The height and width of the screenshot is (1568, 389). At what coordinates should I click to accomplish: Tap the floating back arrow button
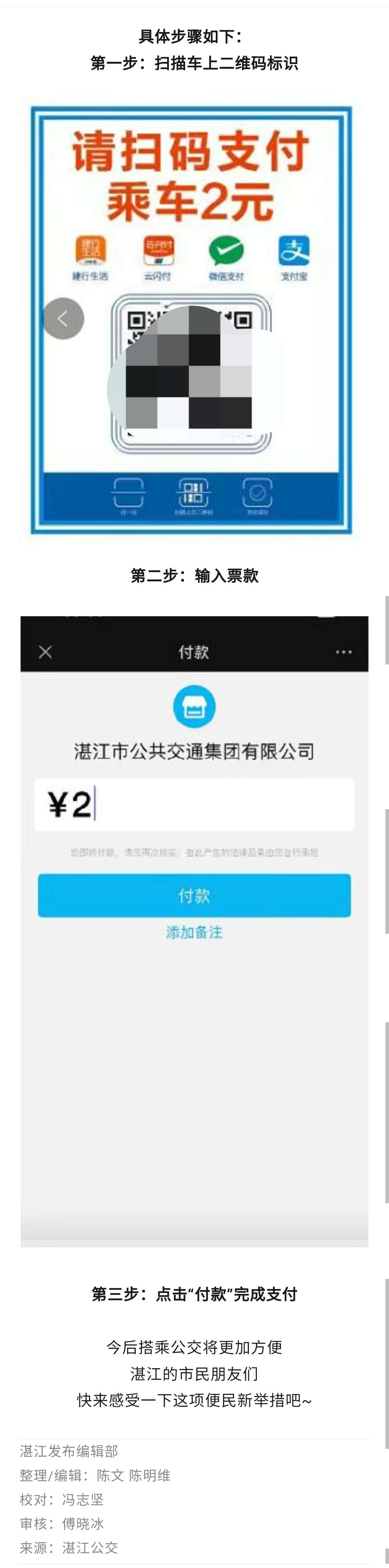(x=63, y=318)
